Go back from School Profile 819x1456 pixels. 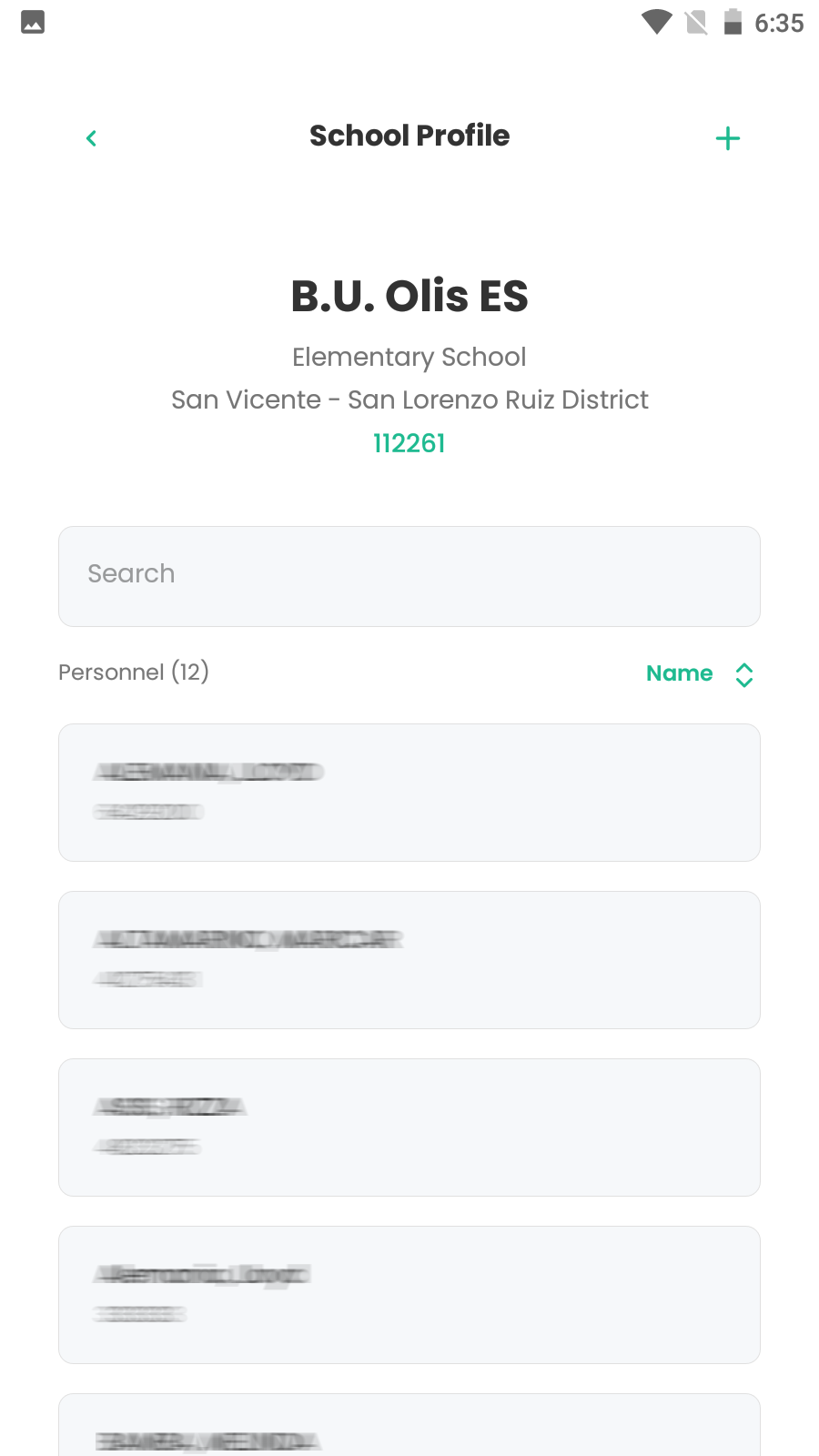91,138
